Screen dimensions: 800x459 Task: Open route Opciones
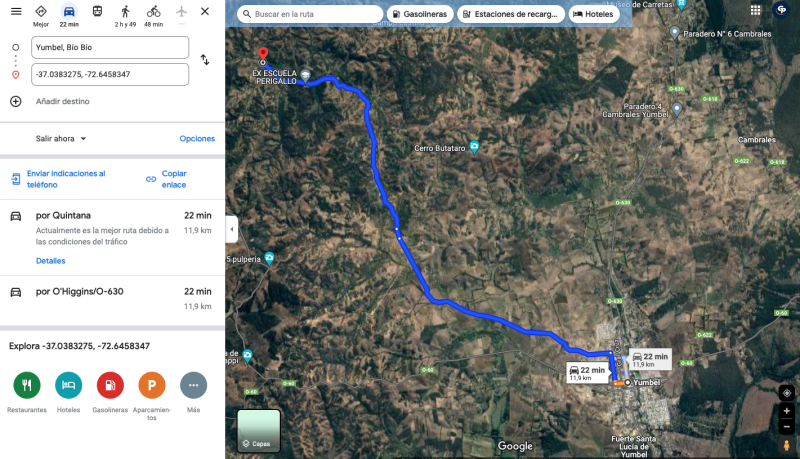tap(197, 139)
